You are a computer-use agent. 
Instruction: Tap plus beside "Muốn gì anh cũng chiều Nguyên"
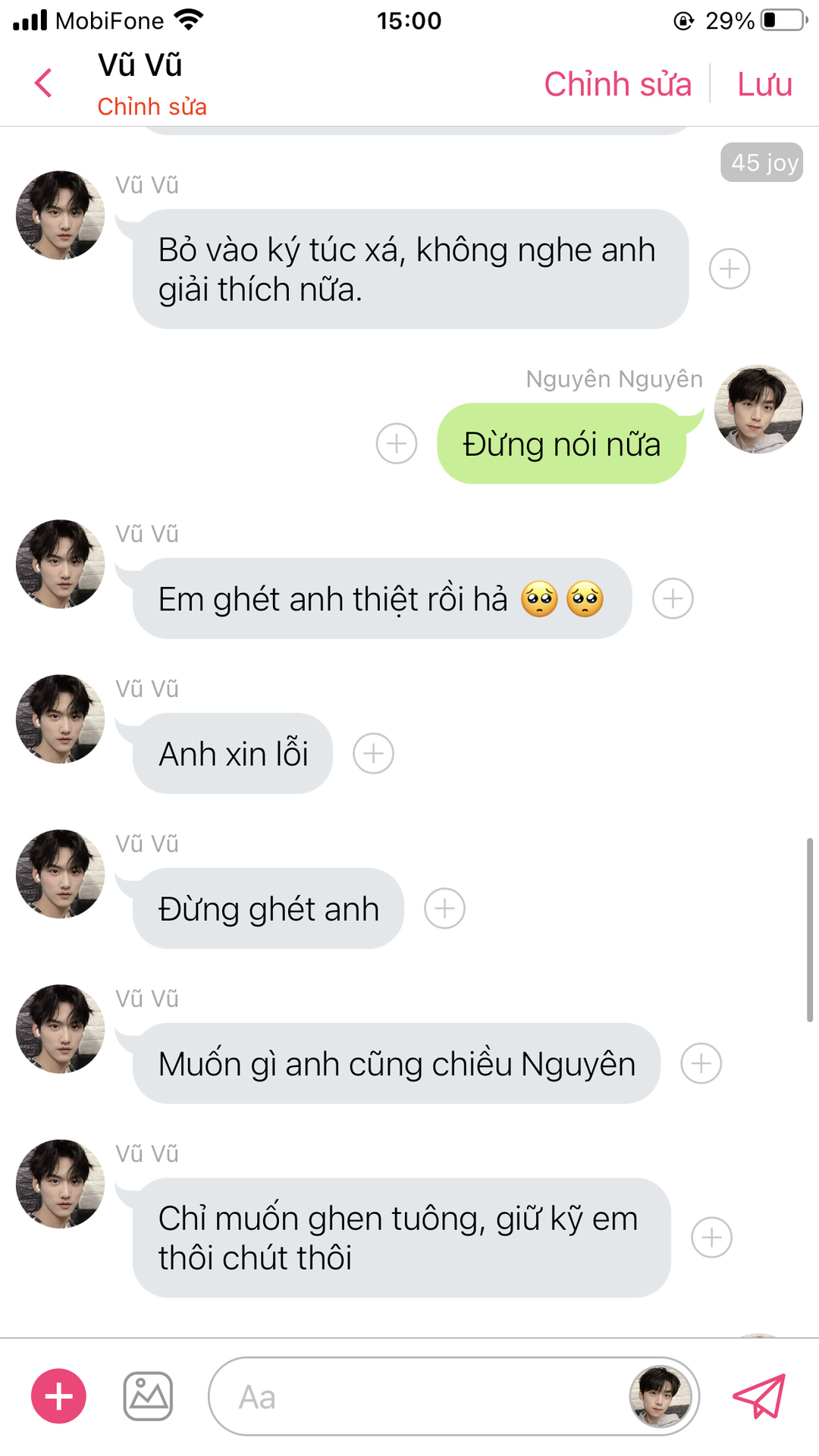701,1063
